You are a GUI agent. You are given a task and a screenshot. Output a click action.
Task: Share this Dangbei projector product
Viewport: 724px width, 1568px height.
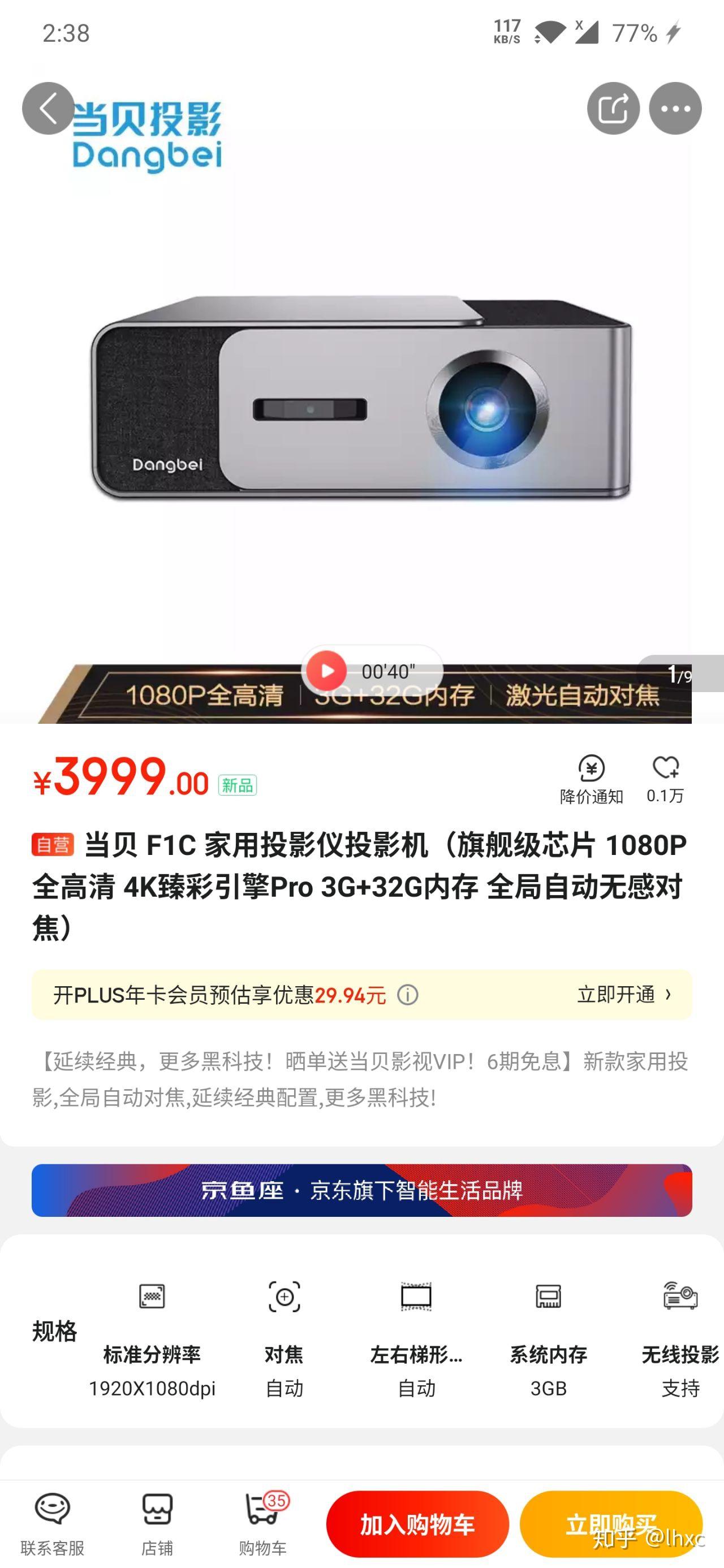pos(613,109)
